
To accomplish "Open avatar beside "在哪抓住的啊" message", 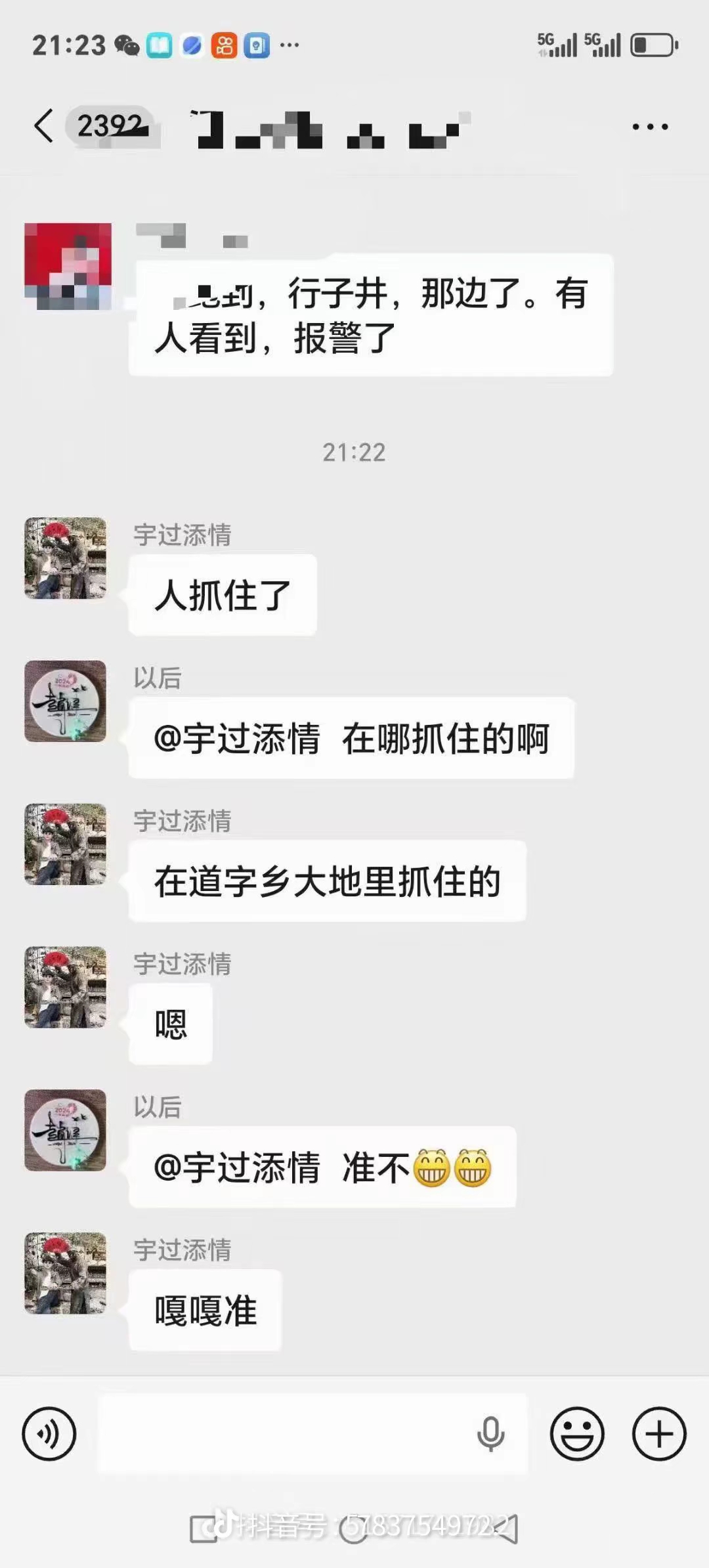I will tap(66, 701).
